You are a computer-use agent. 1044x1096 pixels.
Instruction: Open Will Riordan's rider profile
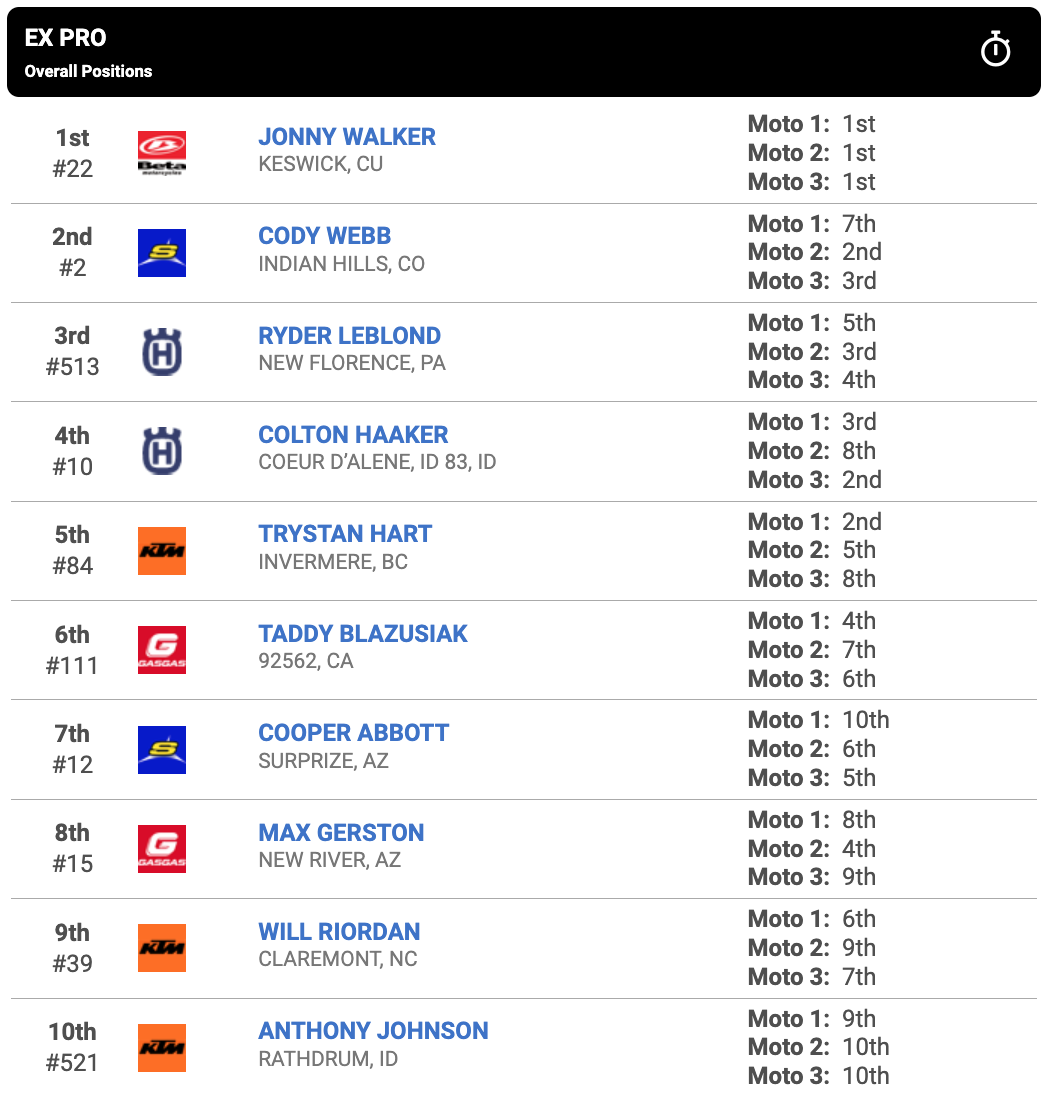click(x=339, y=931)
